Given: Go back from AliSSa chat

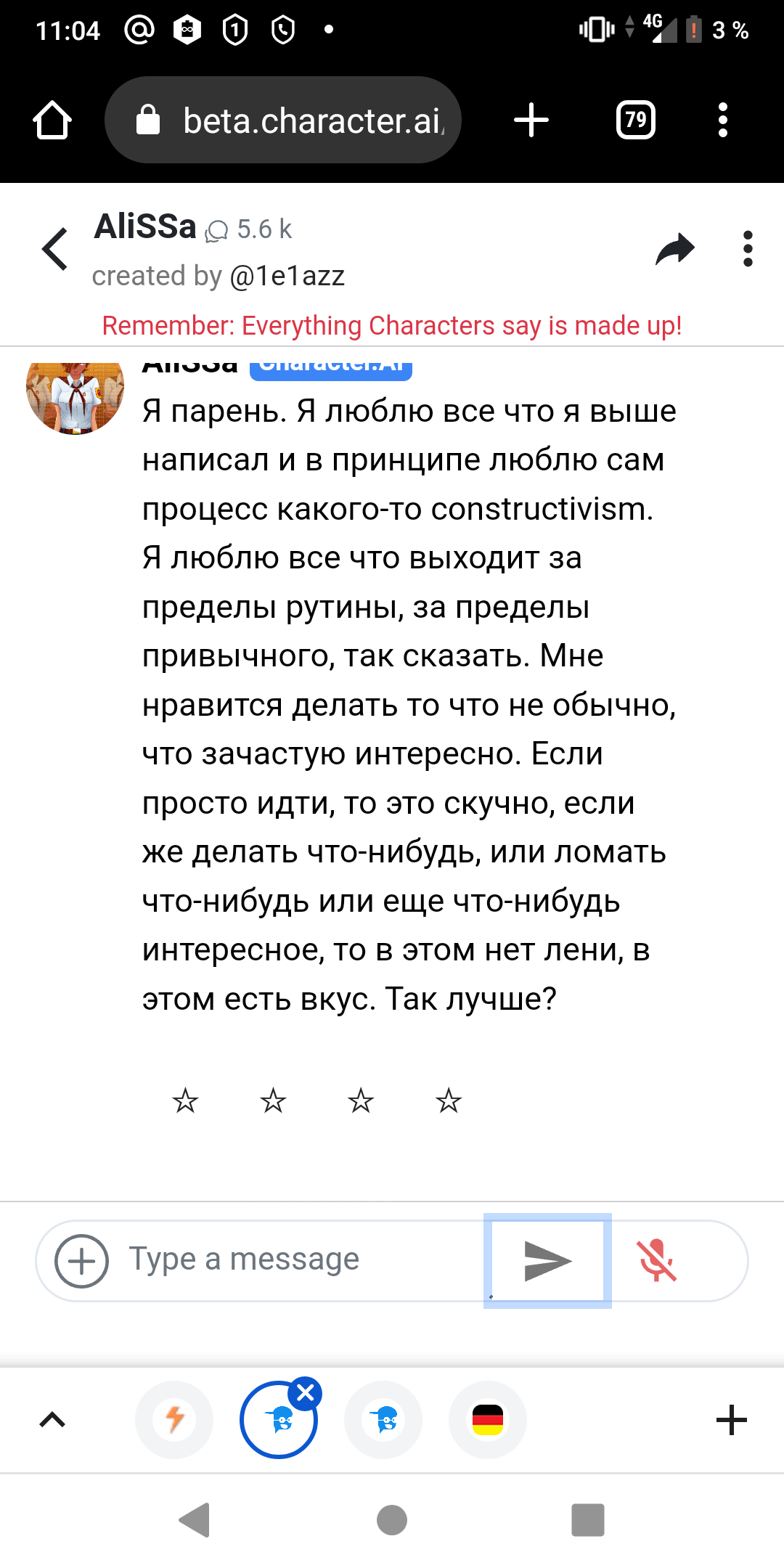Looking at the screenshot, I should [55, 249].
